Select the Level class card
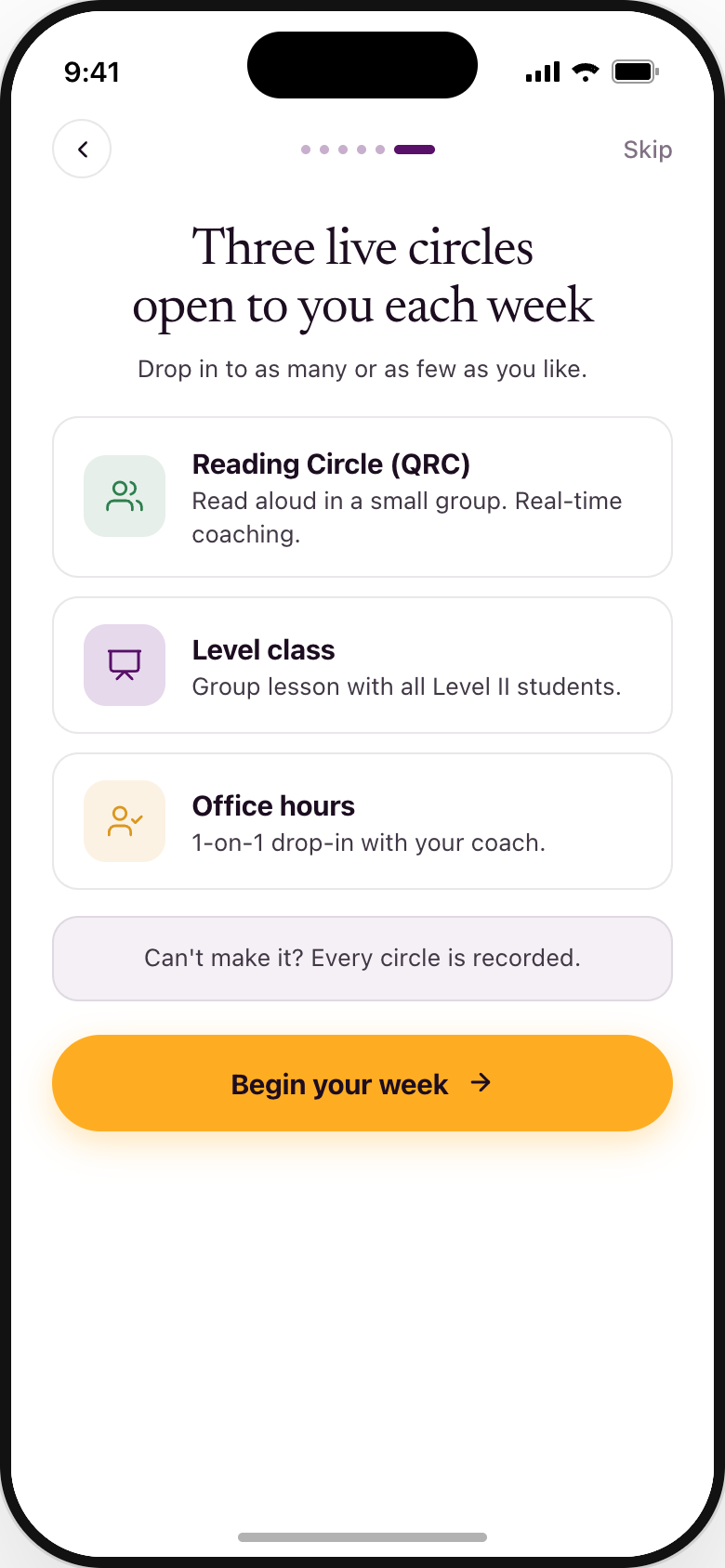 tap(362, 665)
